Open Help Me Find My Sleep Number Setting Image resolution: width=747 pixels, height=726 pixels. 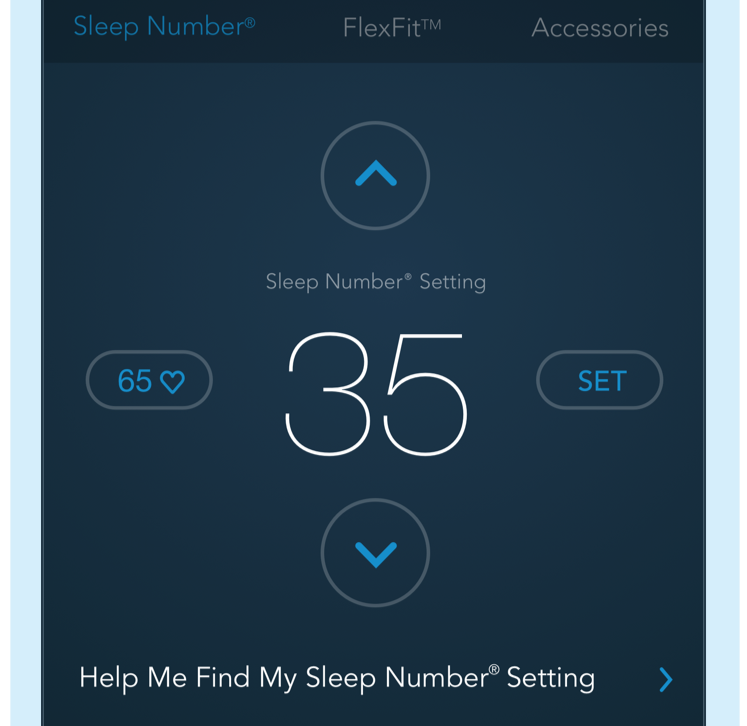click(x=375, y=679)
